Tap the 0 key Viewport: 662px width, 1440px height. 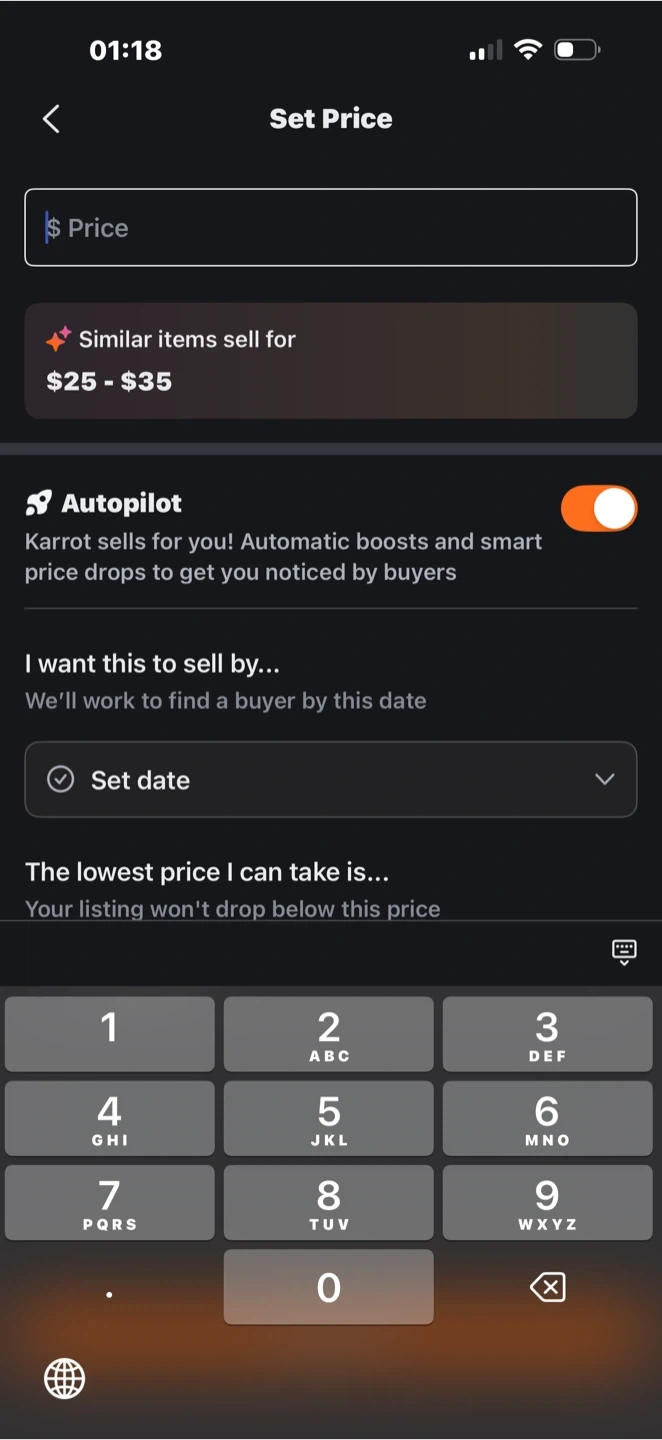click(329, 1287)
